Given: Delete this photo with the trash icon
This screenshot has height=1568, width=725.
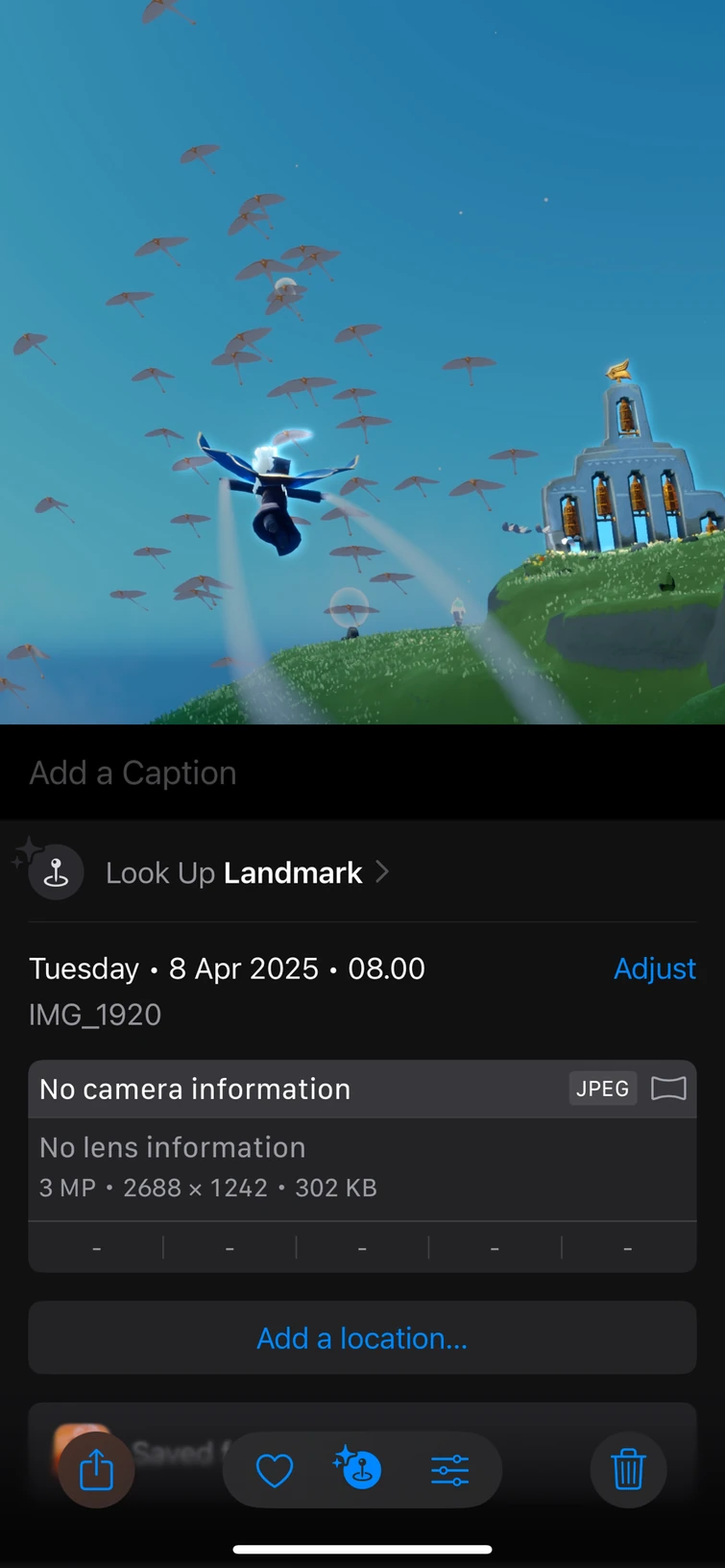Looking at the screenshot, I should tap(628, 1469).
